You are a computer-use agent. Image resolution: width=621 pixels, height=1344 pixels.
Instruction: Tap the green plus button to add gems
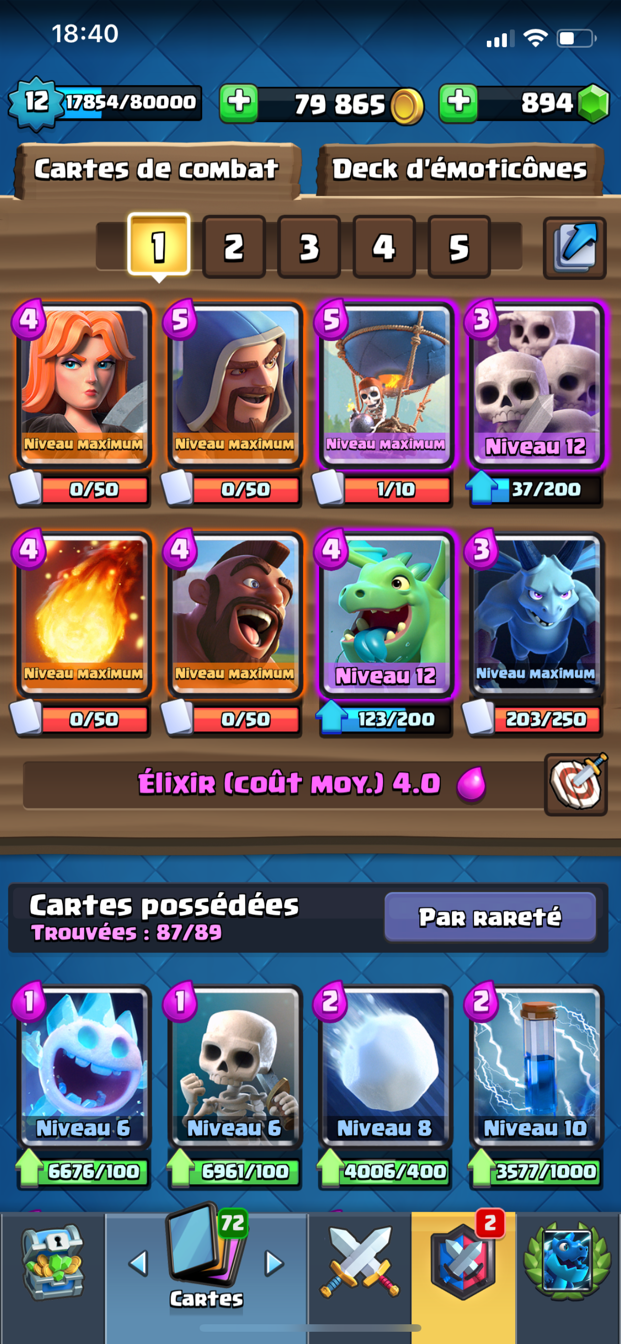click(x=458, y=103)
